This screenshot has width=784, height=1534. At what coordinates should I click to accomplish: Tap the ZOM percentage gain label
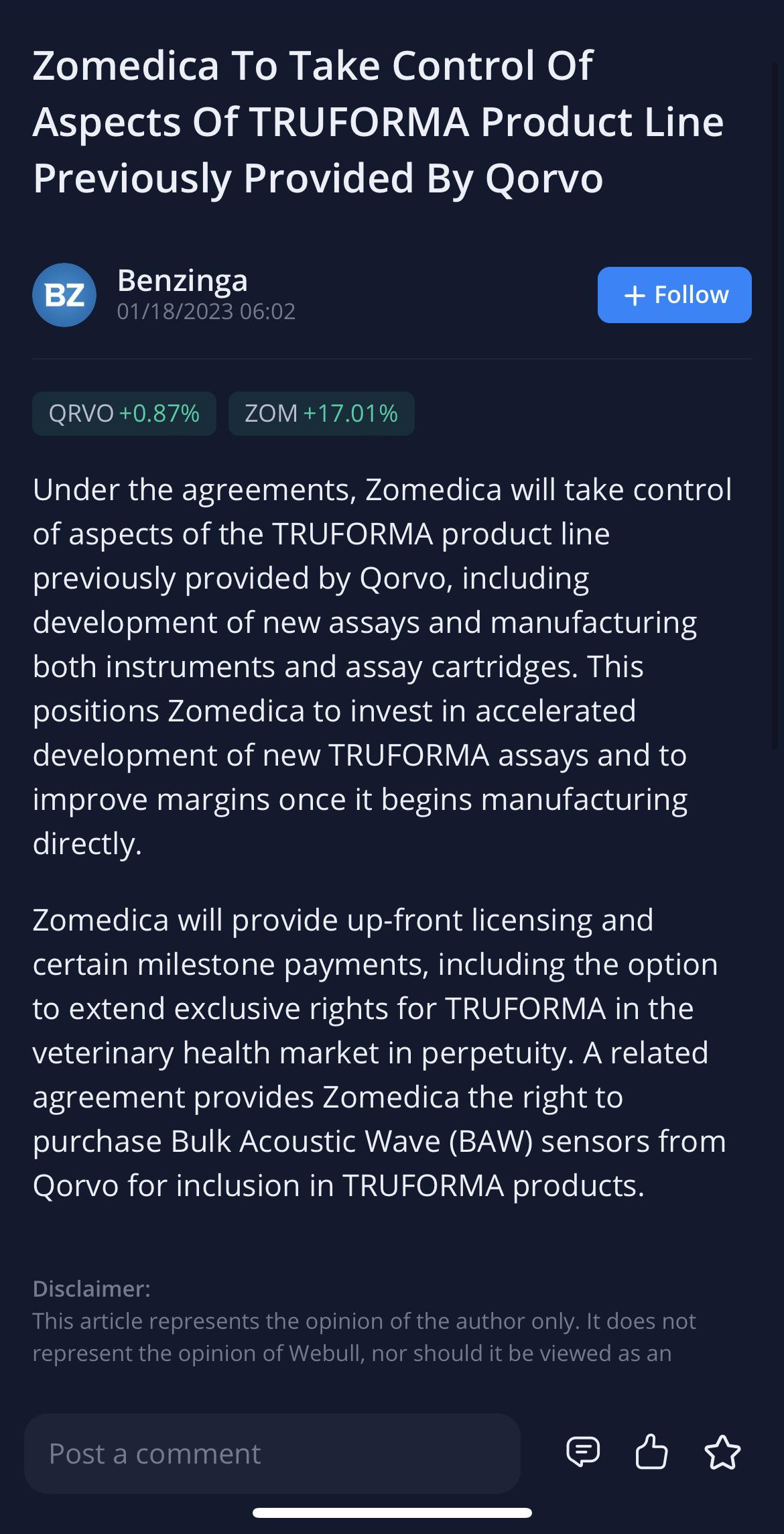(350, 413)
